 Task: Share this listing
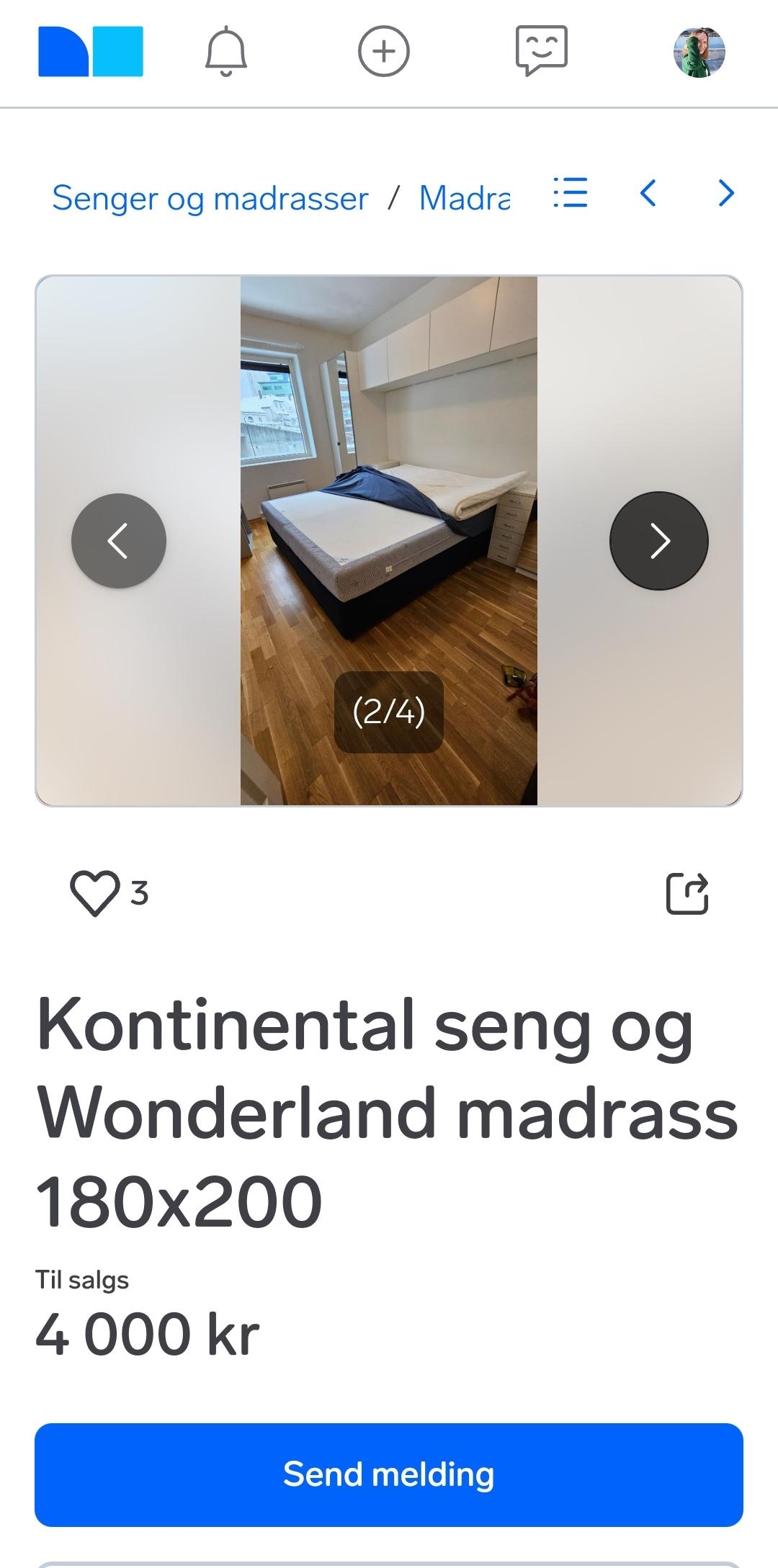(x=687, y=893)
